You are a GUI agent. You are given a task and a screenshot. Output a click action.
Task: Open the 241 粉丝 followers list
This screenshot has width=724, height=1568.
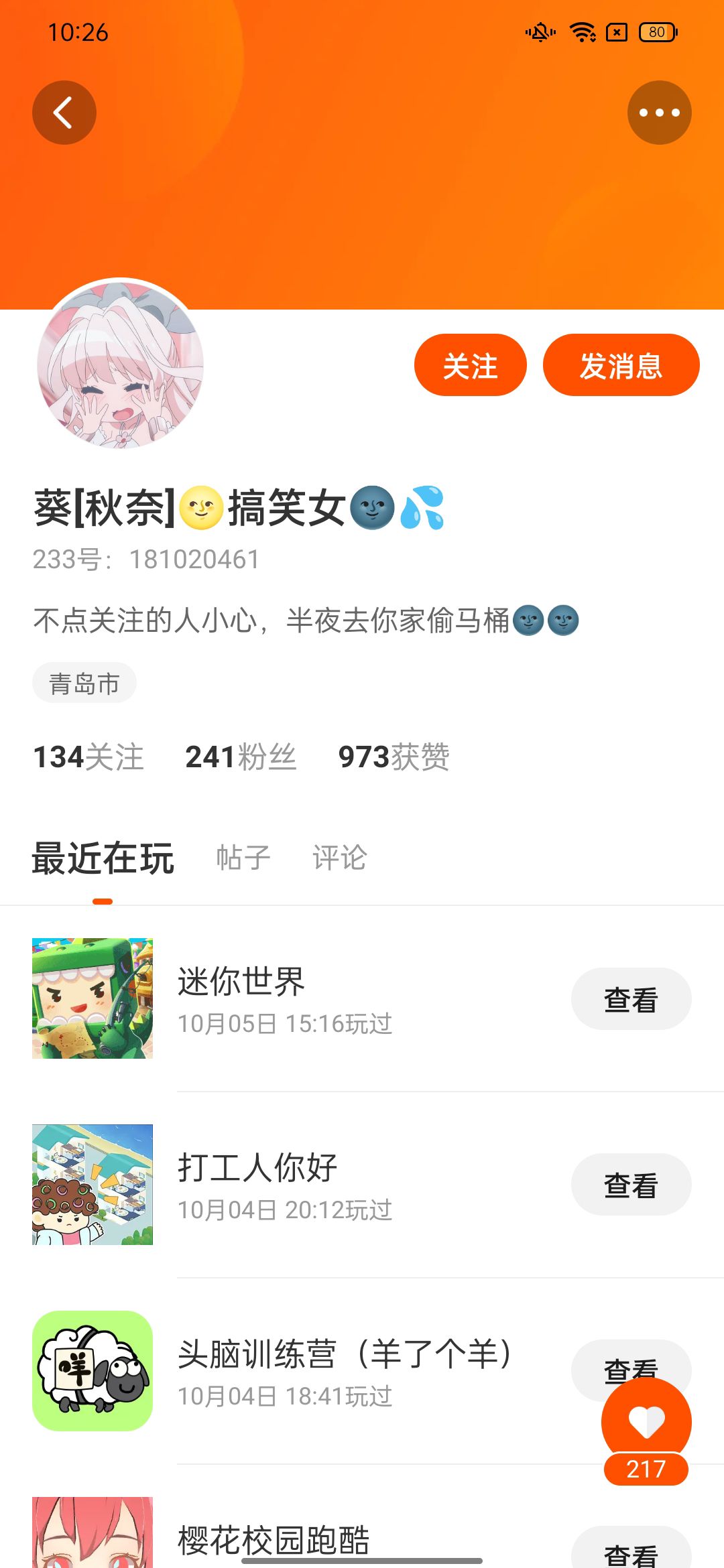pos(241,757)
